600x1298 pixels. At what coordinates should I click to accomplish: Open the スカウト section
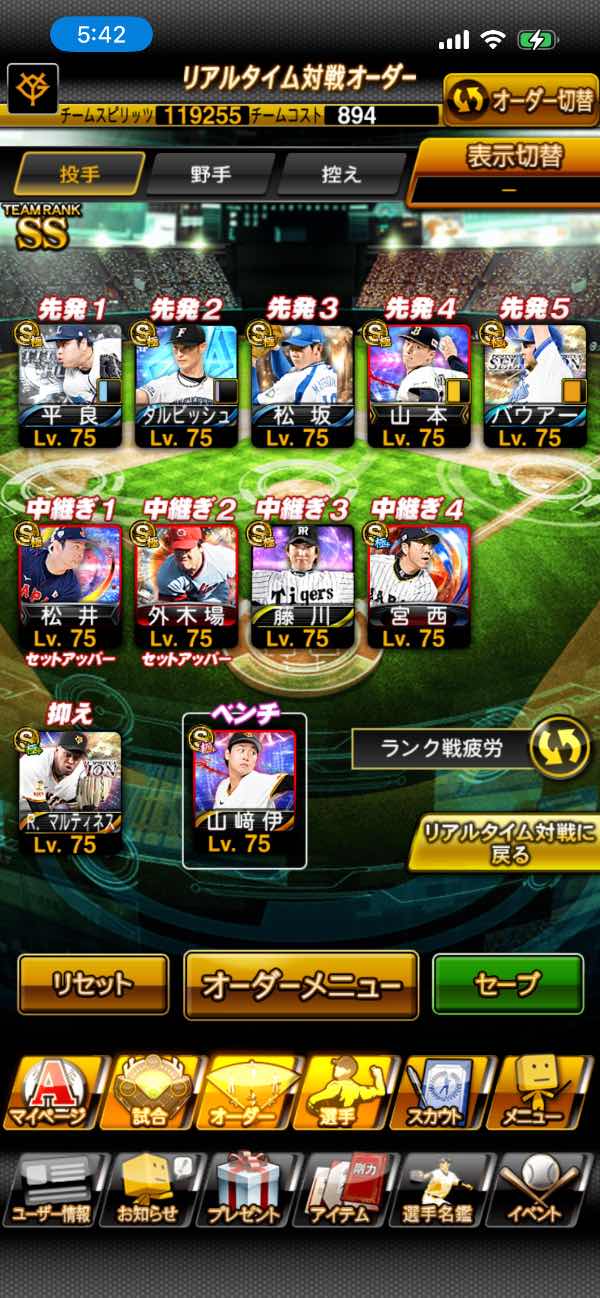[438, 1093]
